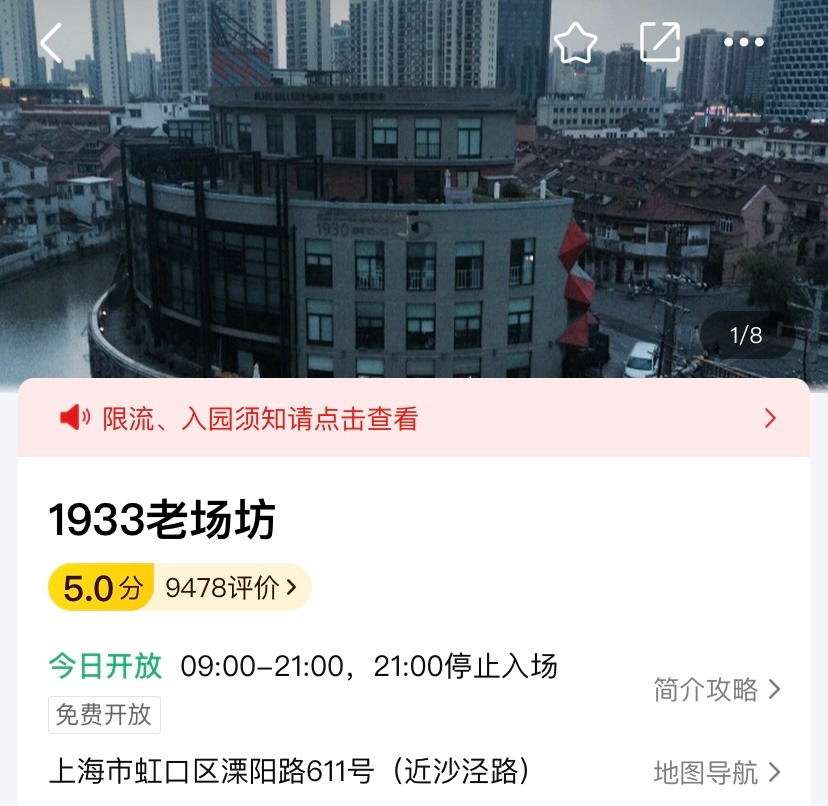828x806 pixels.
Task: View the 限流、入园须知 notice banner
Action: [414, 418]
